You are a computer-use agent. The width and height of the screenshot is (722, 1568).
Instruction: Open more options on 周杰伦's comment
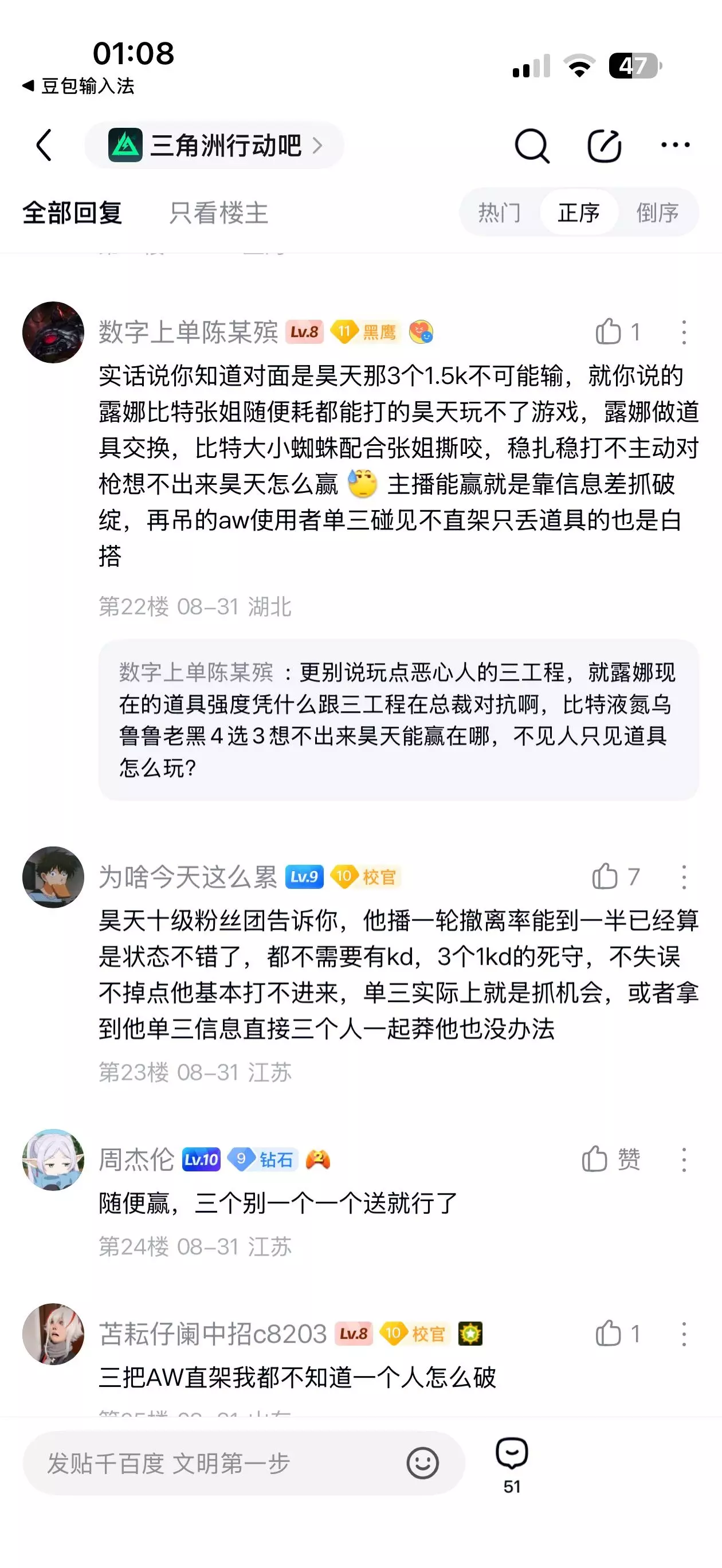[x=684, y=1159]
